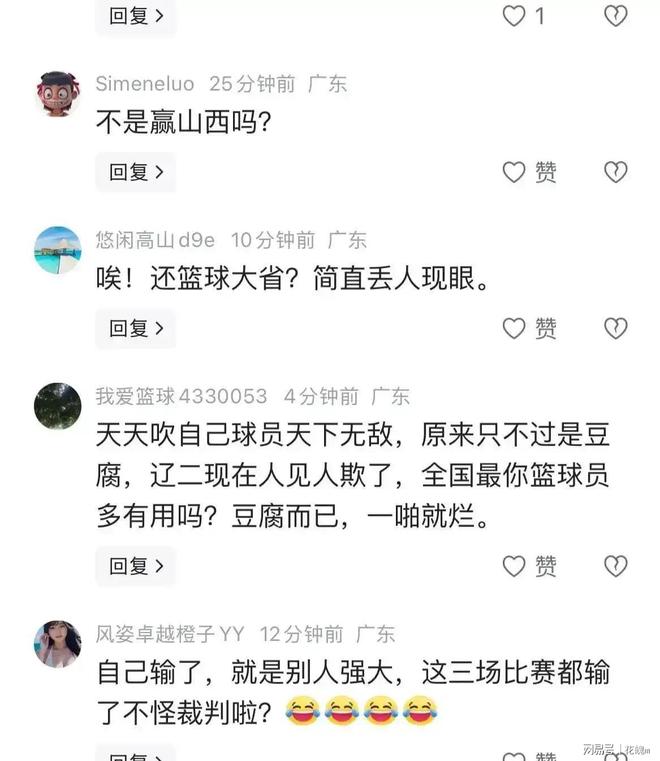
Task: Dislike 悠闲高山d9e's comment
Action: 616,328
